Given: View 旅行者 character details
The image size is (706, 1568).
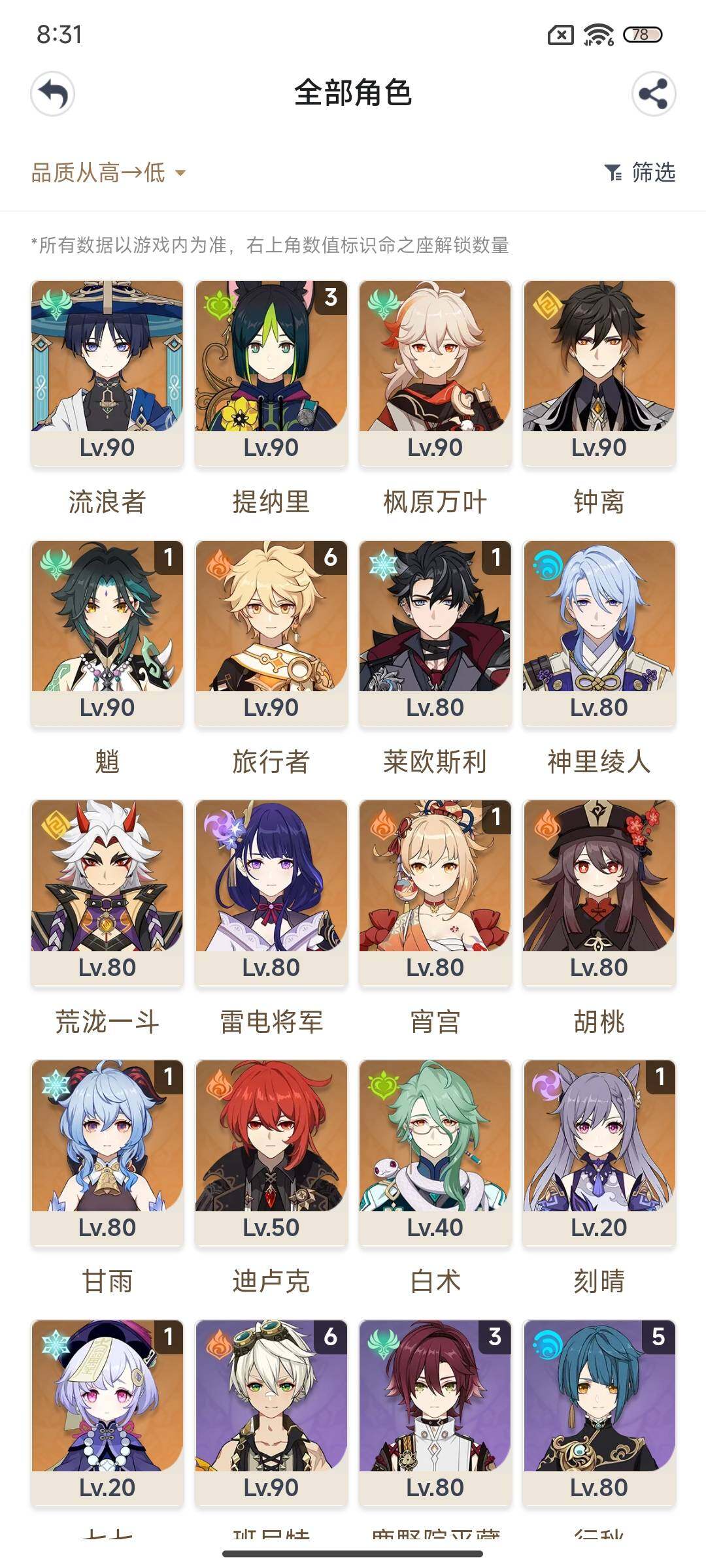Looking at the screenshot, I should 271,632.
